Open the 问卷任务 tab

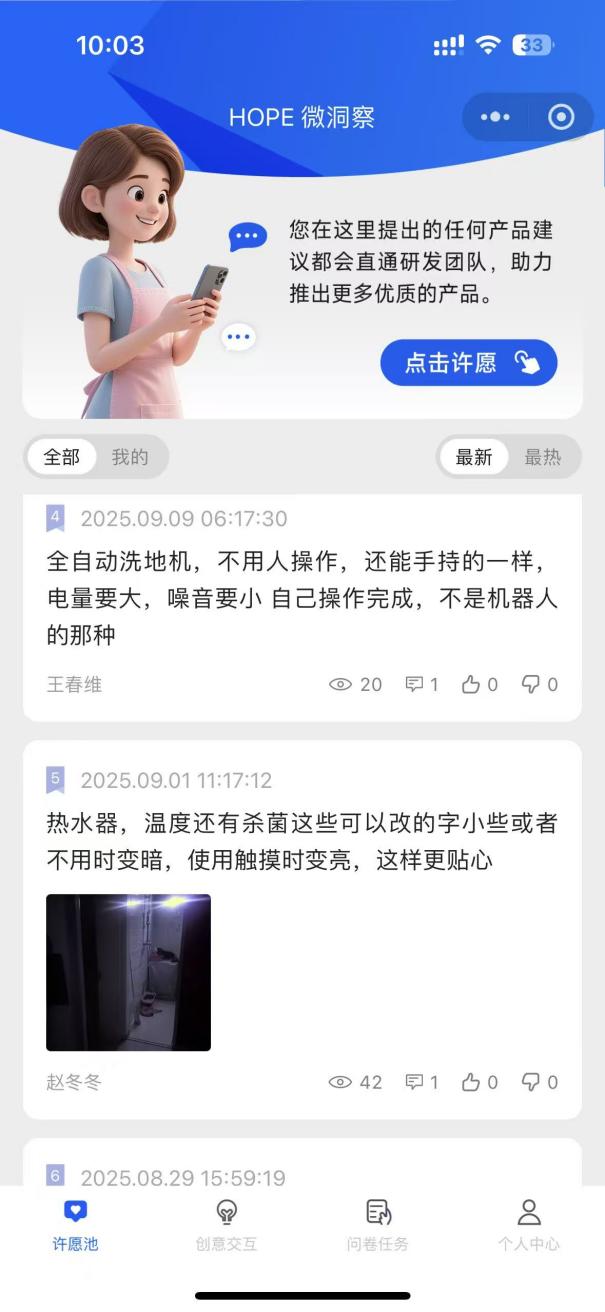tap(378, 1225)
